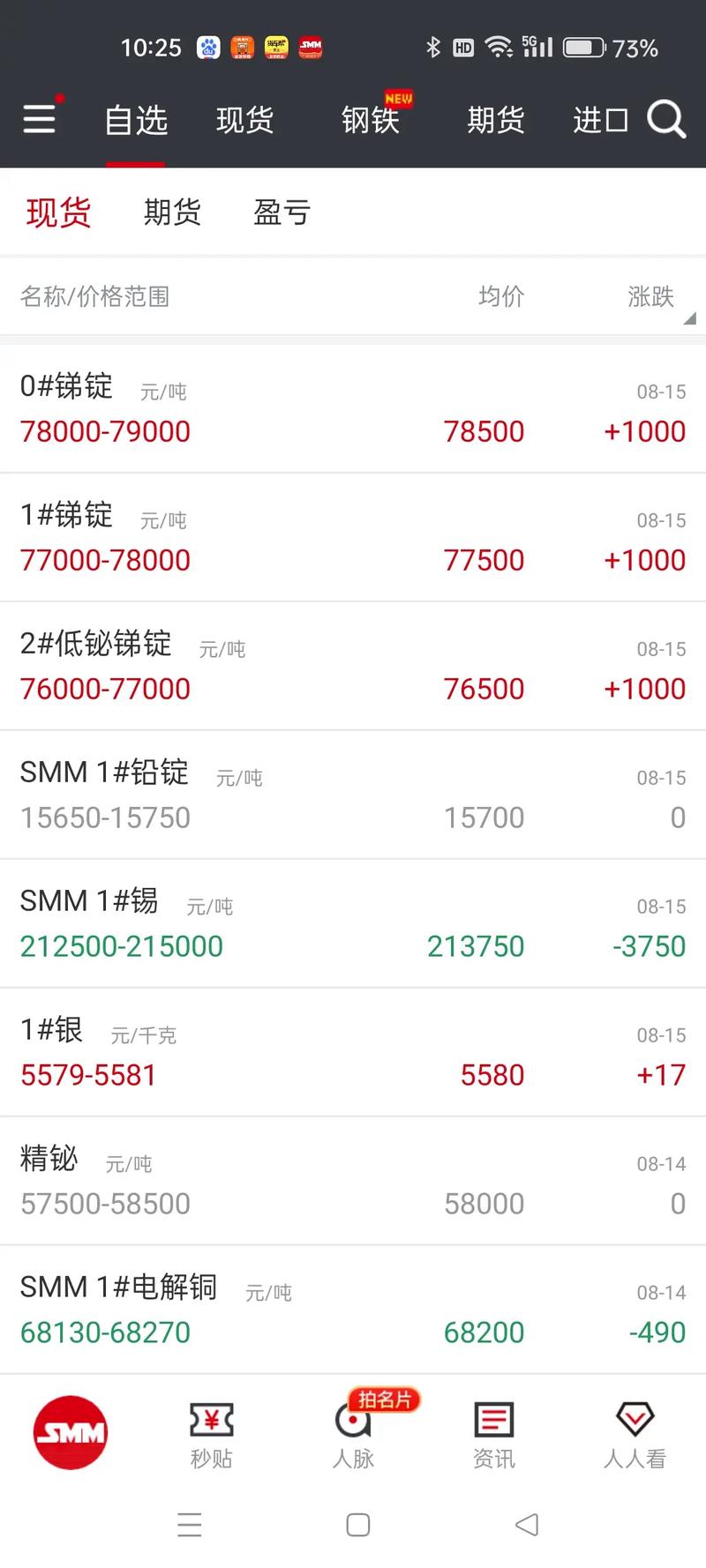Expand the 涨跌 sort options

click(x=650, y=297)
